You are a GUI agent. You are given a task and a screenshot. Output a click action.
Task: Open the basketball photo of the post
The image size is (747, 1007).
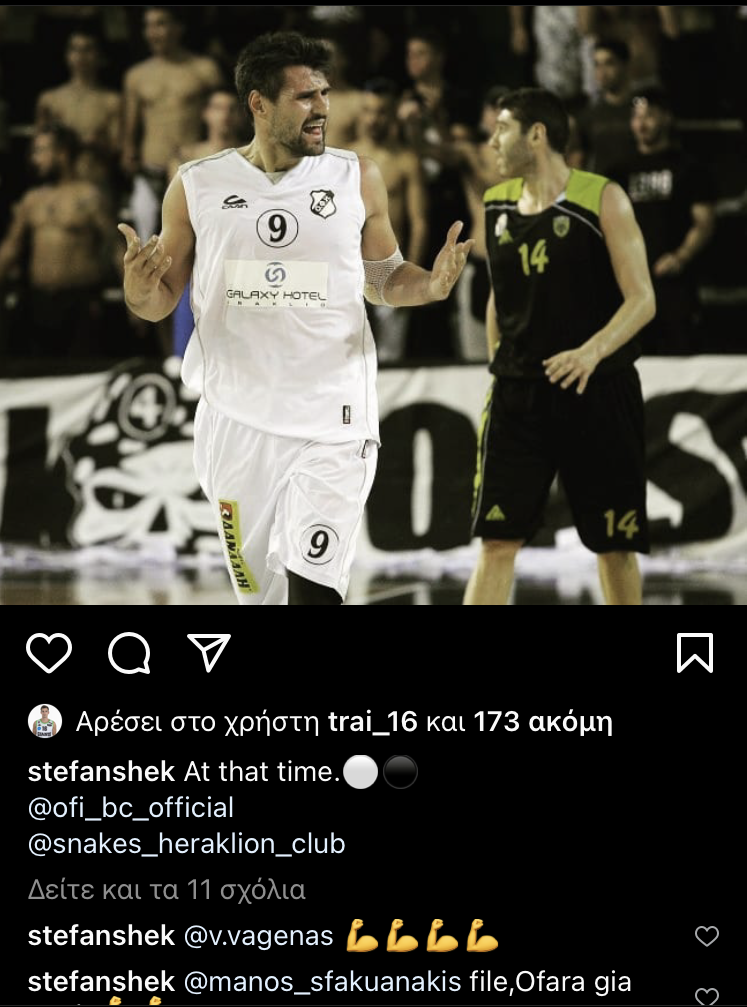pos(373,305)
